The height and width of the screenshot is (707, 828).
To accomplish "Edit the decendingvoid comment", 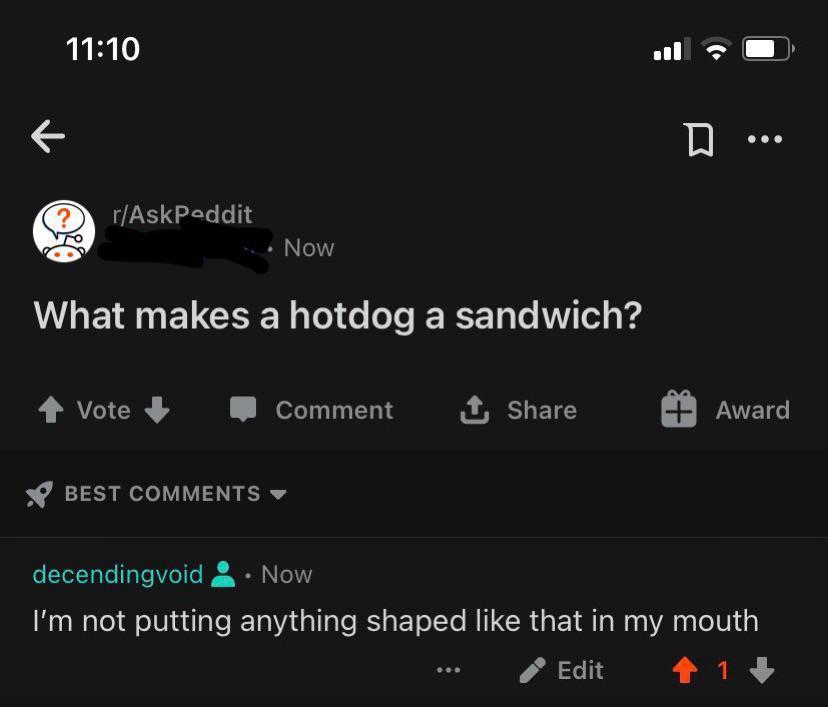I will point(562,670).
